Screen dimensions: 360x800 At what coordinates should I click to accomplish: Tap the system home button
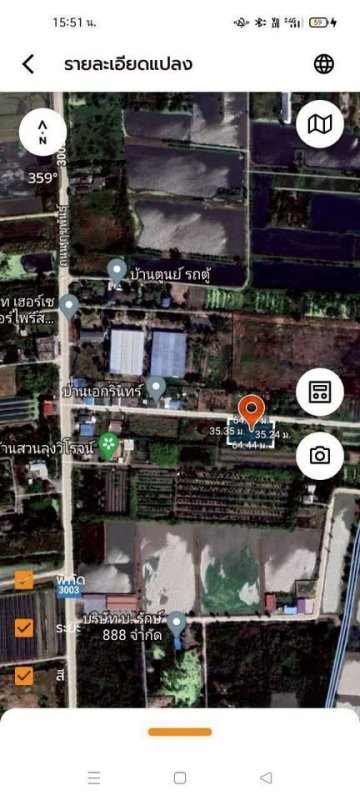pyautogui.click(x=180, y=778)
